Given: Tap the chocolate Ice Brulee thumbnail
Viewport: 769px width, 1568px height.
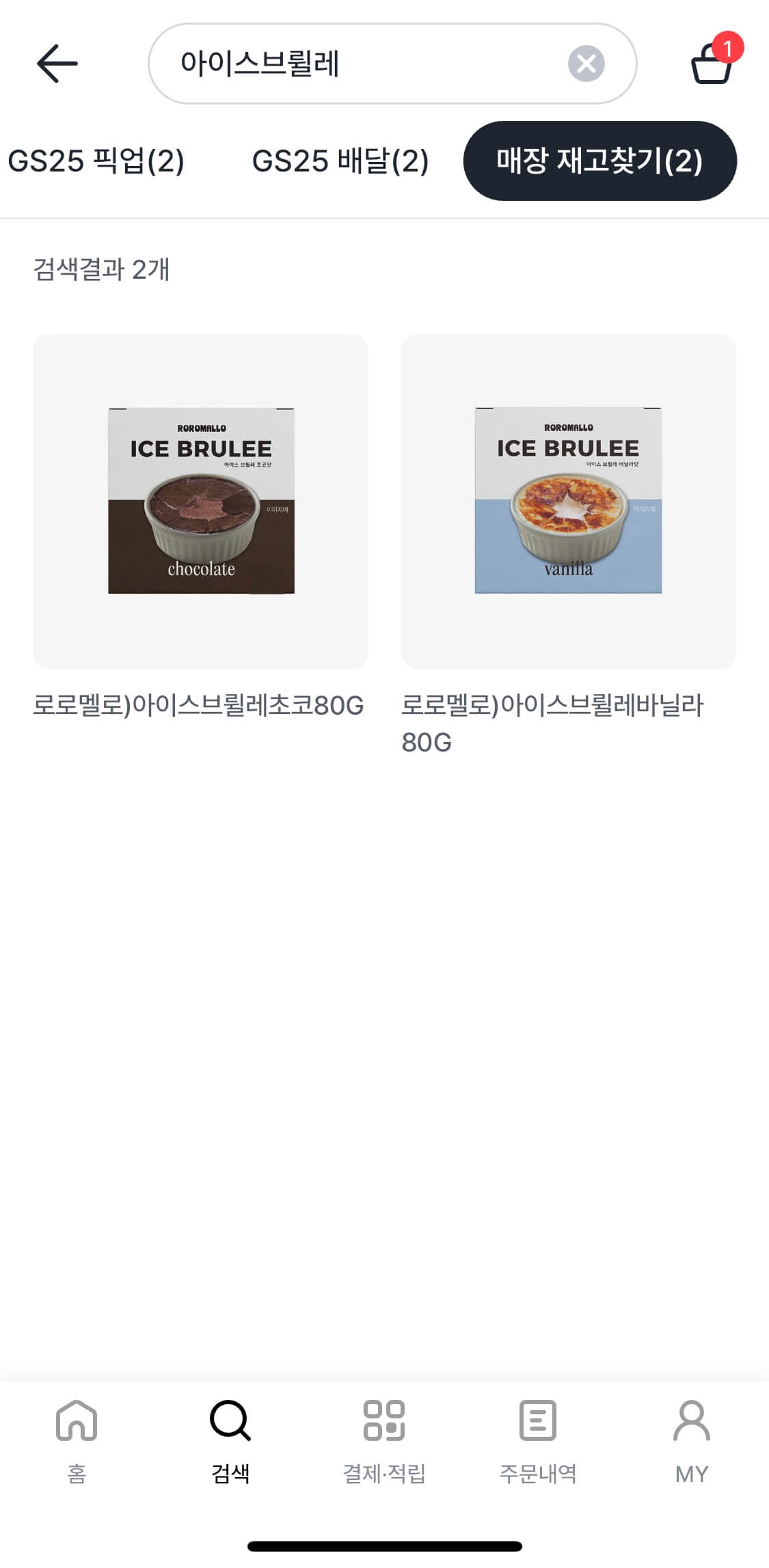Looking at the screenshot, I should pyautogui.click(x=202, y=499).
